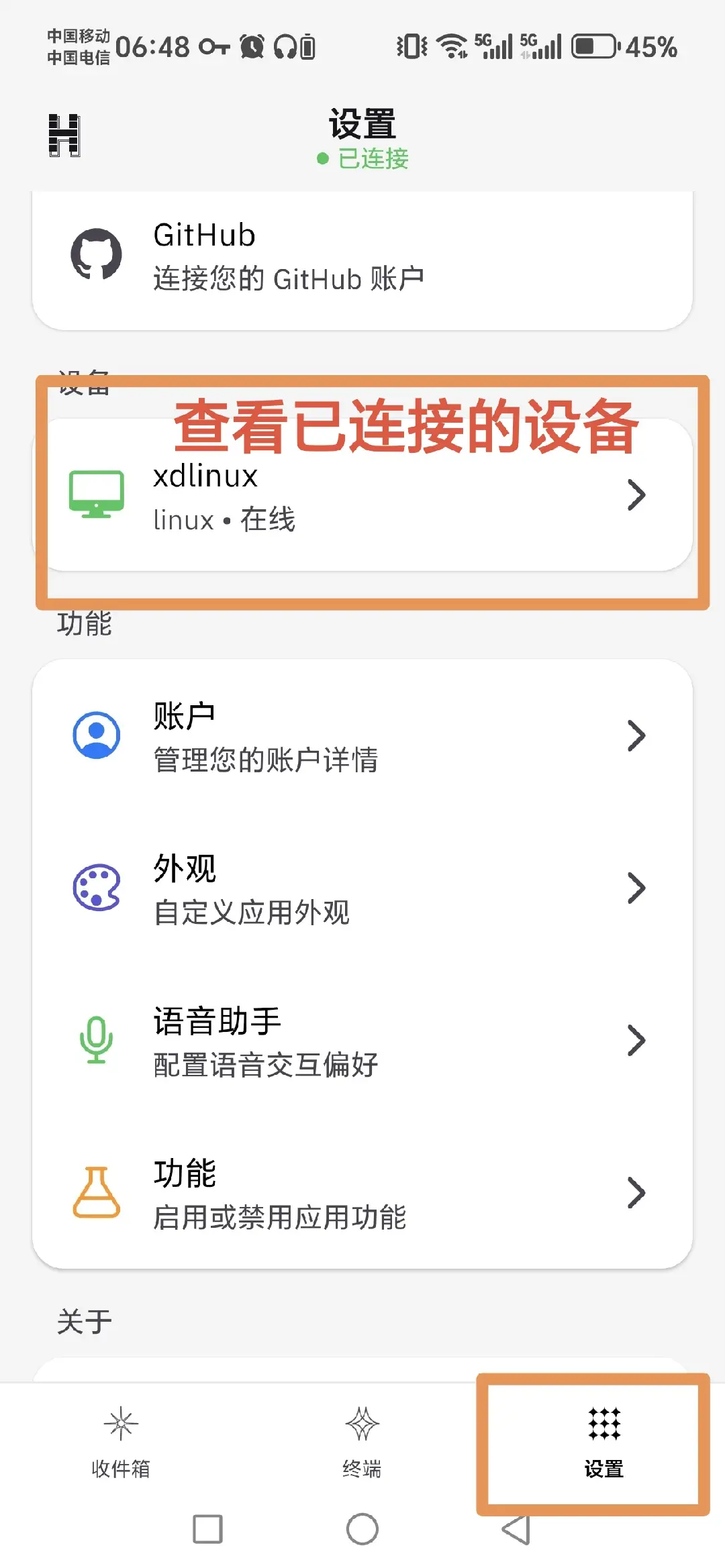Switch to the 终端 tab
725x1568 pixels.
[361, 1443]
